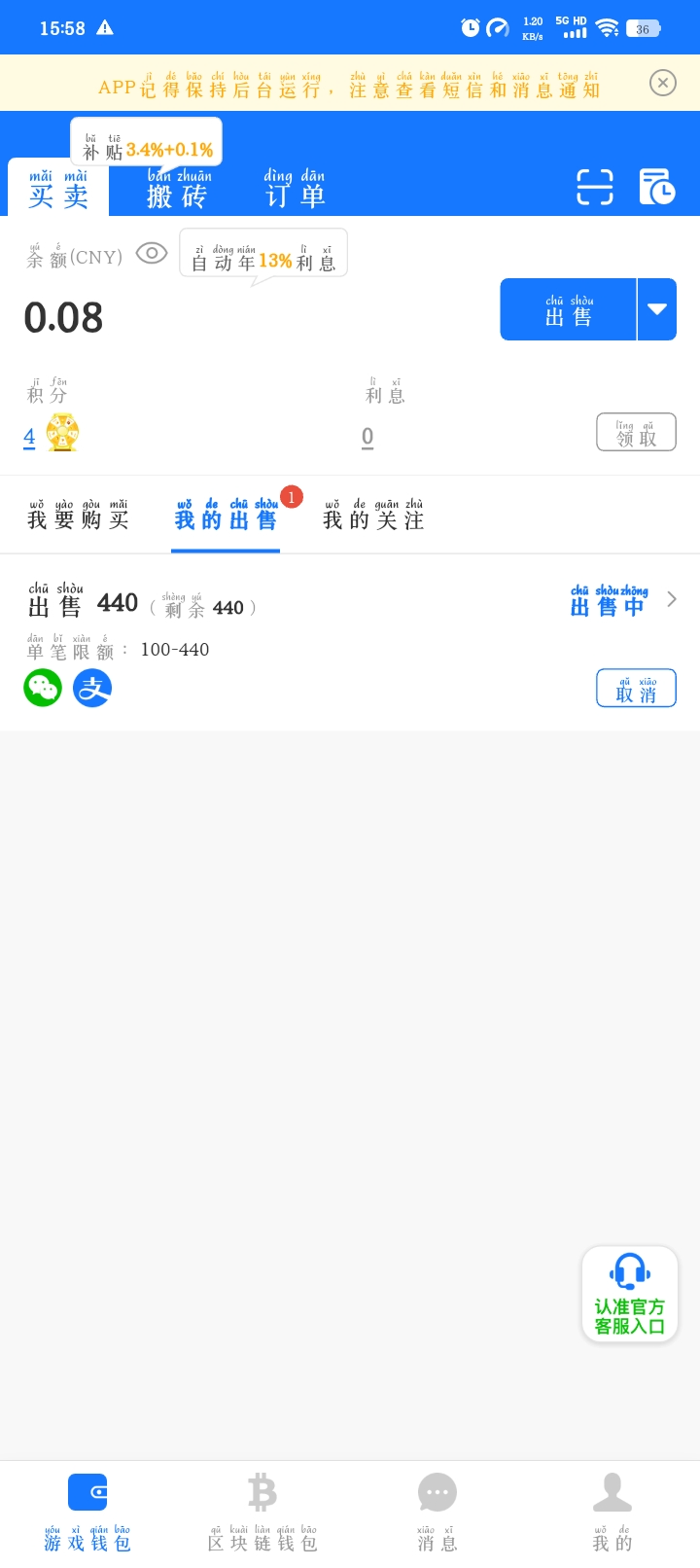
Task: Open details via the 出售中 chevron
Action: 671,599
